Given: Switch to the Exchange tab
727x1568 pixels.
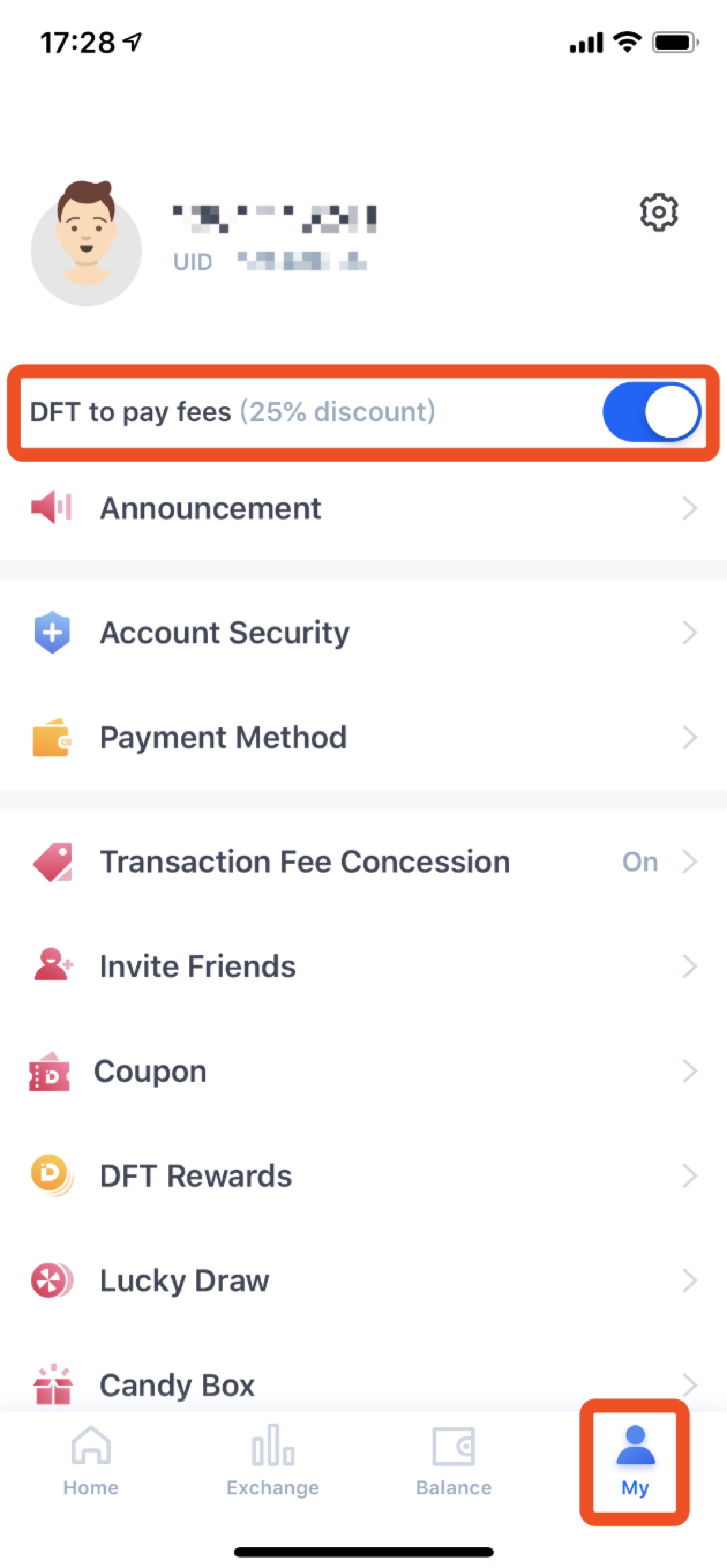Looking at the screenshot, I should coord(272,1461).
